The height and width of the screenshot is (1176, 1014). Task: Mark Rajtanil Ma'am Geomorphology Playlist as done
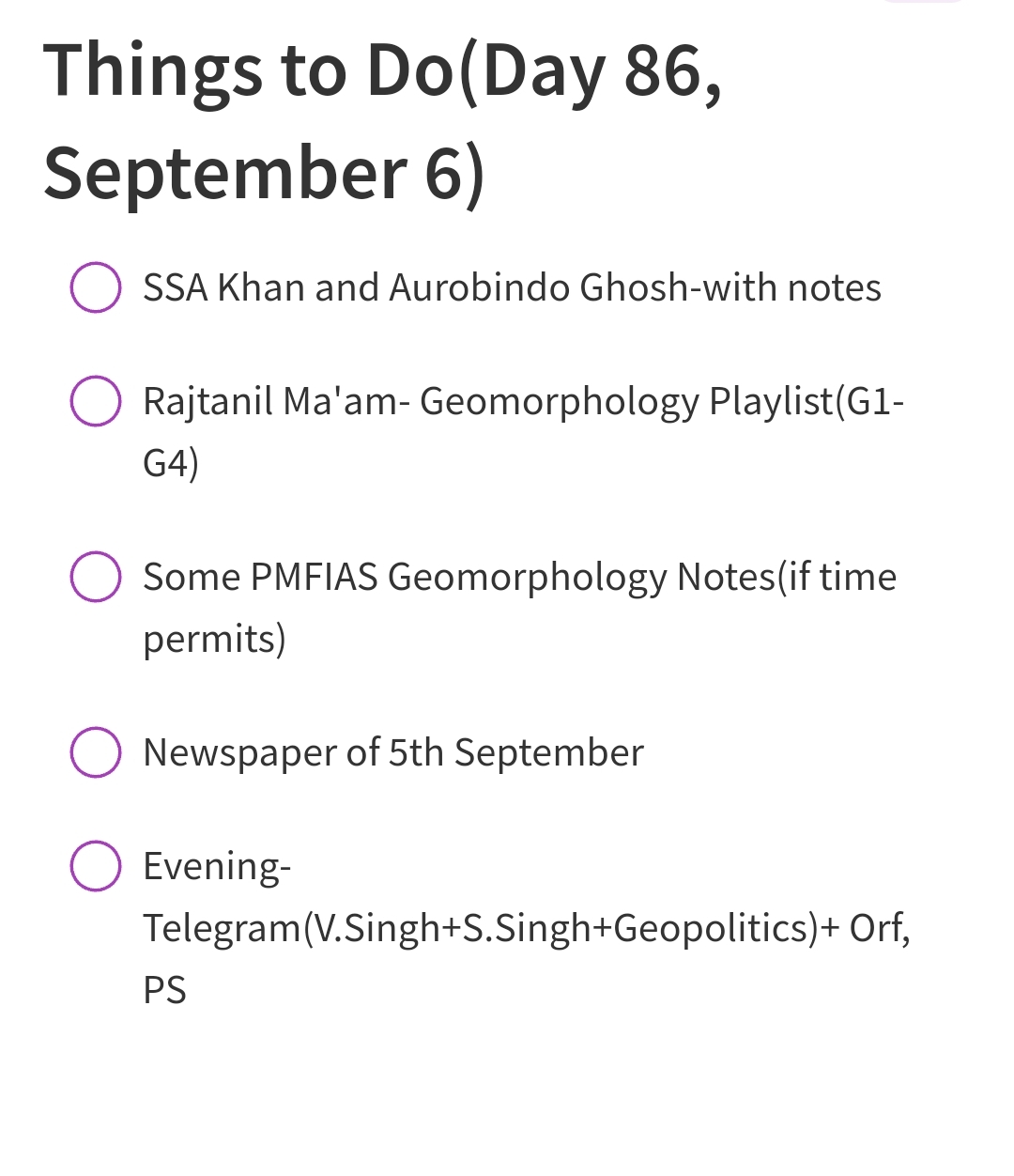click(x=96, y=401)
